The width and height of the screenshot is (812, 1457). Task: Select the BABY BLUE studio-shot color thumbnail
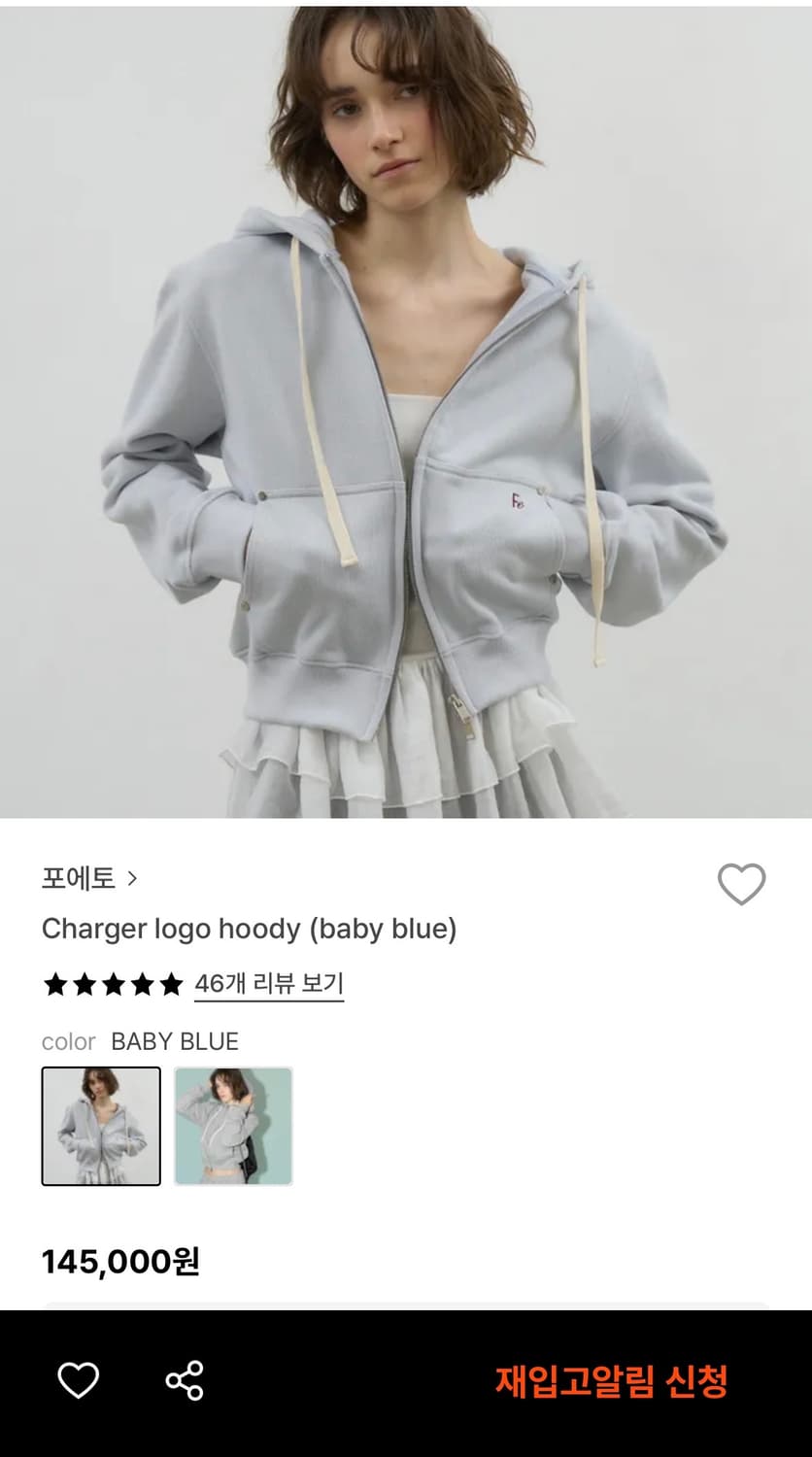pos(101,1127)
